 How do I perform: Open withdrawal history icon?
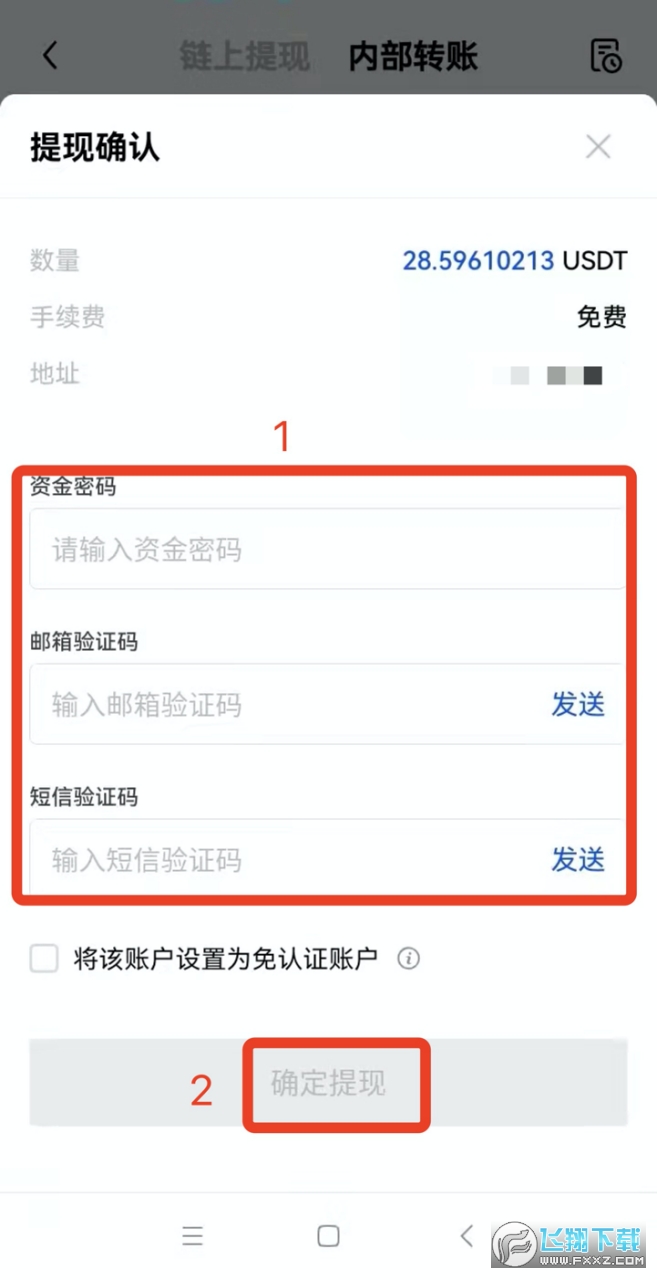pos(605,56)
